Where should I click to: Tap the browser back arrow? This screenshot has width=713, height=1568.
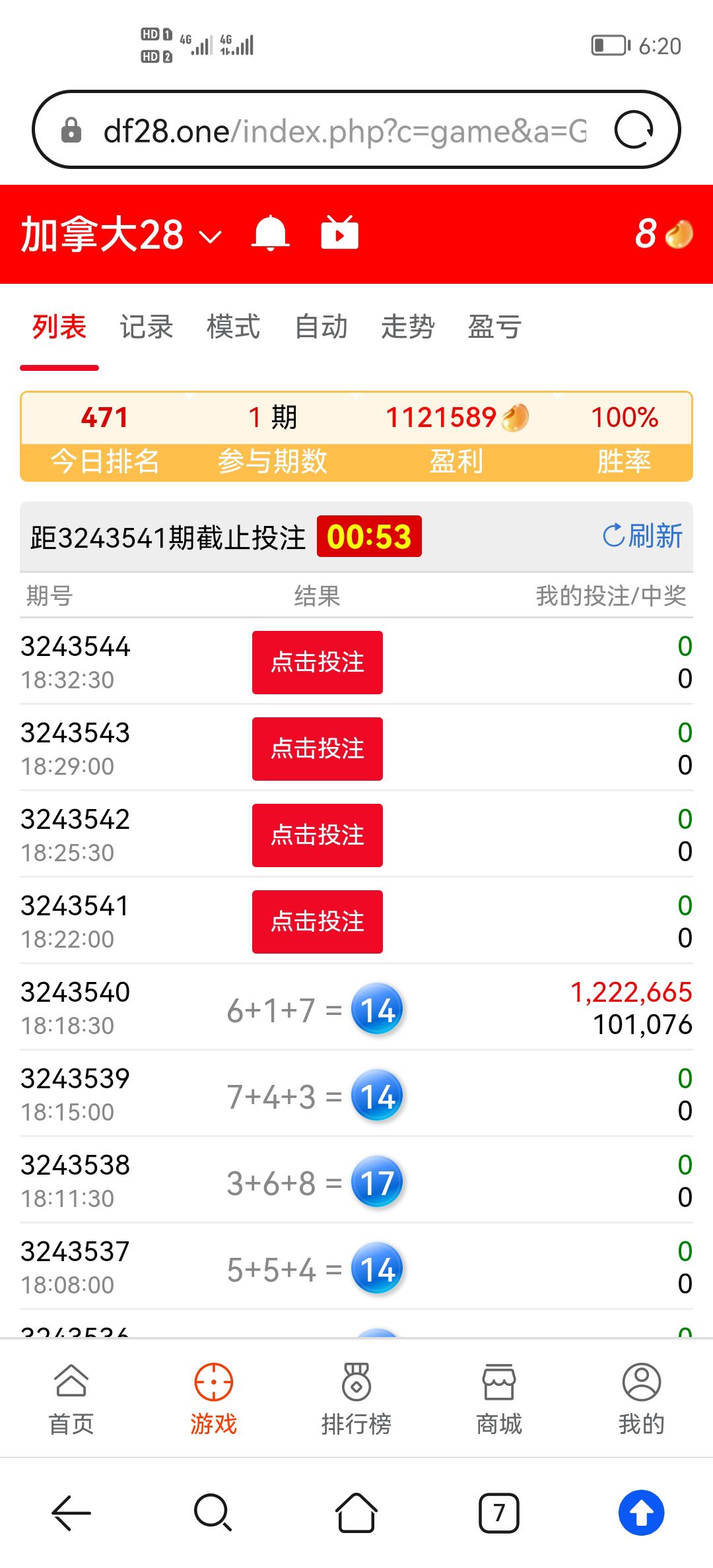tap(71, 1511)
